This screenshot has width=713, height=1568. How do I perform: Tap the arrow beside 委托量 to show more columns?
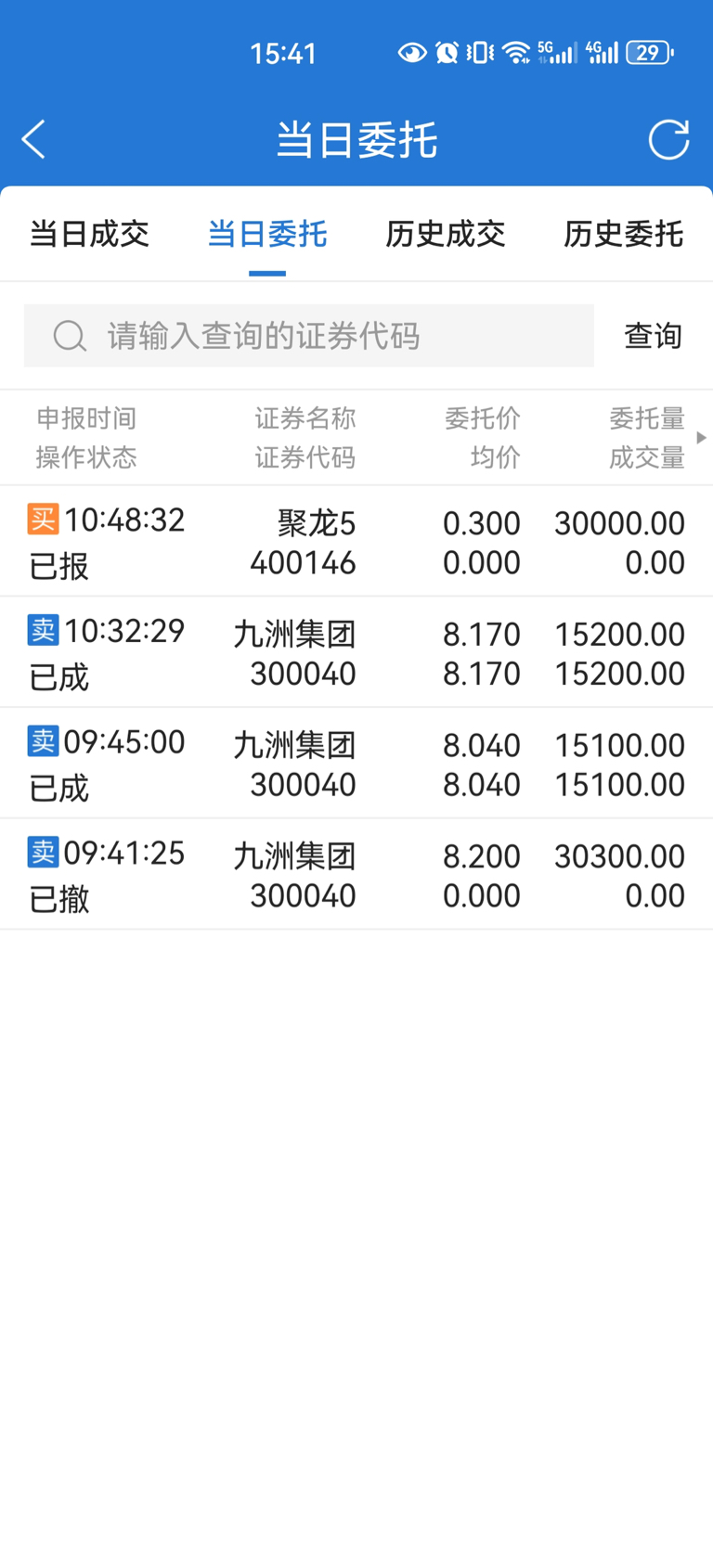[702, 437]
